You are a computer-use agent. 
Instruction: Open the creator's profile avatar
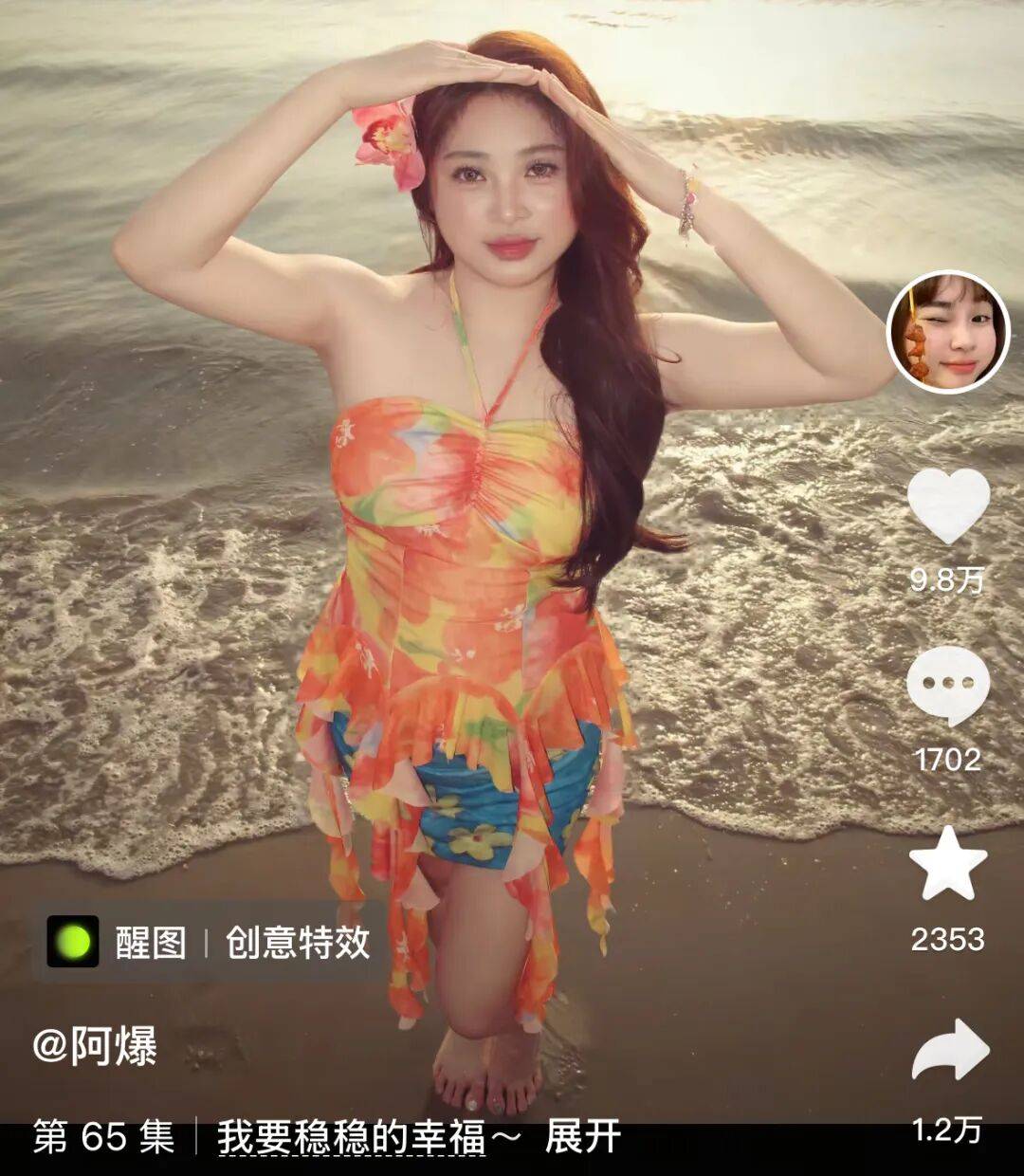(x=947, y=332)
